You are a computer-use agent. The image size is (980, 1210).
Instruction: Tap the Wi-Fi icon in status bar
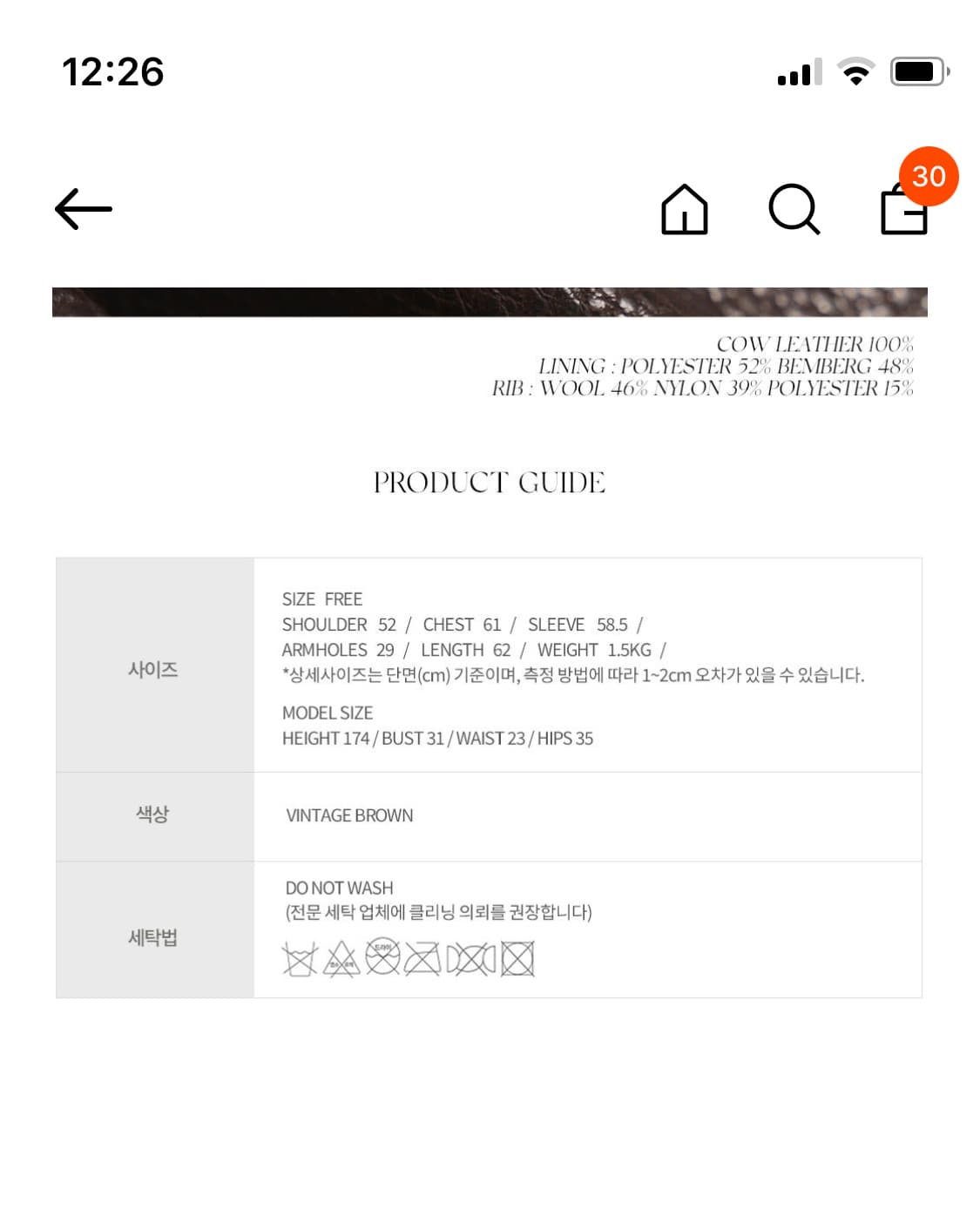(x=855, y=73)
